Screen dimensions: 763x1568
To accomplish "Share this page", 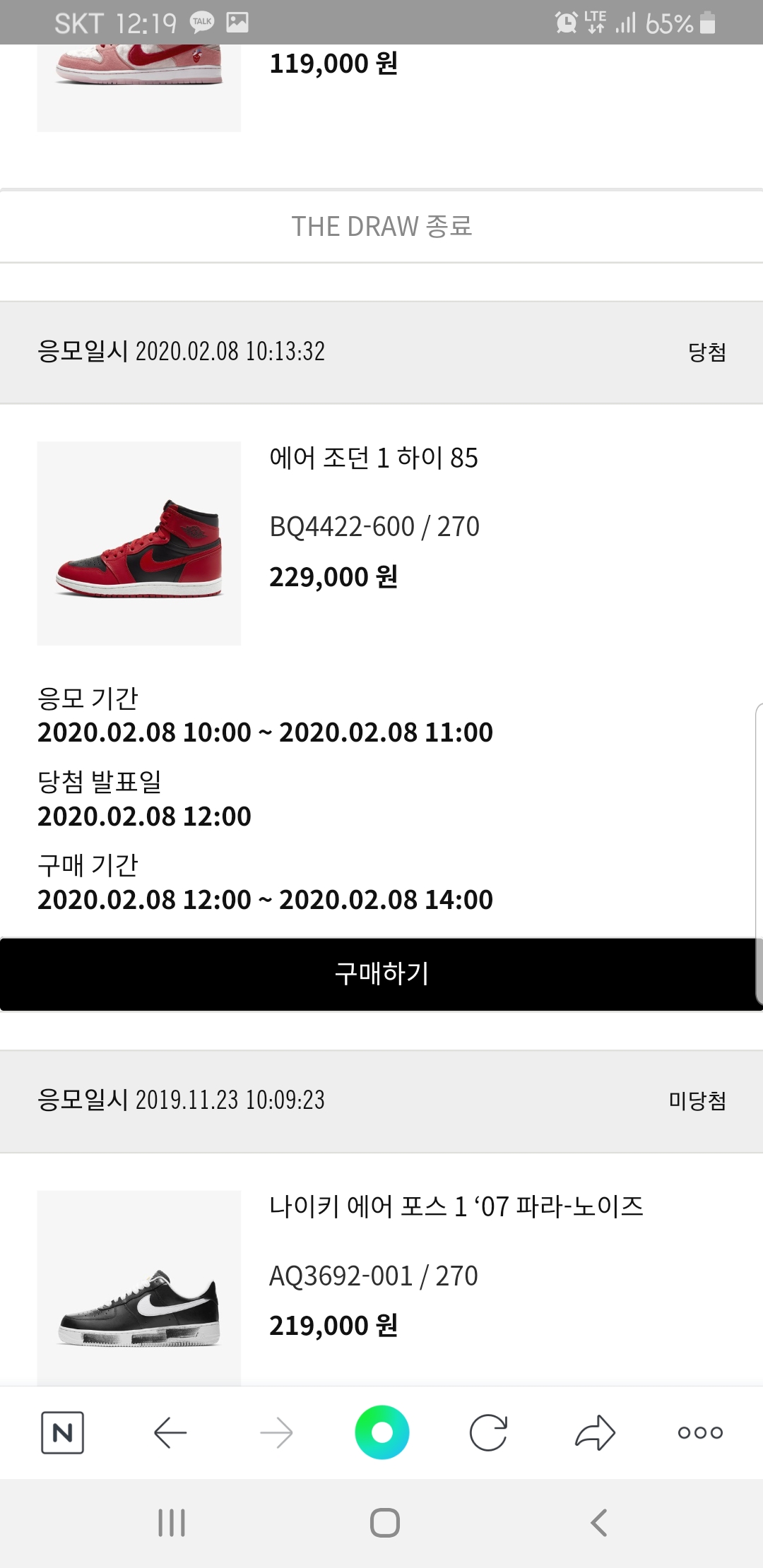I will 595,1433.
